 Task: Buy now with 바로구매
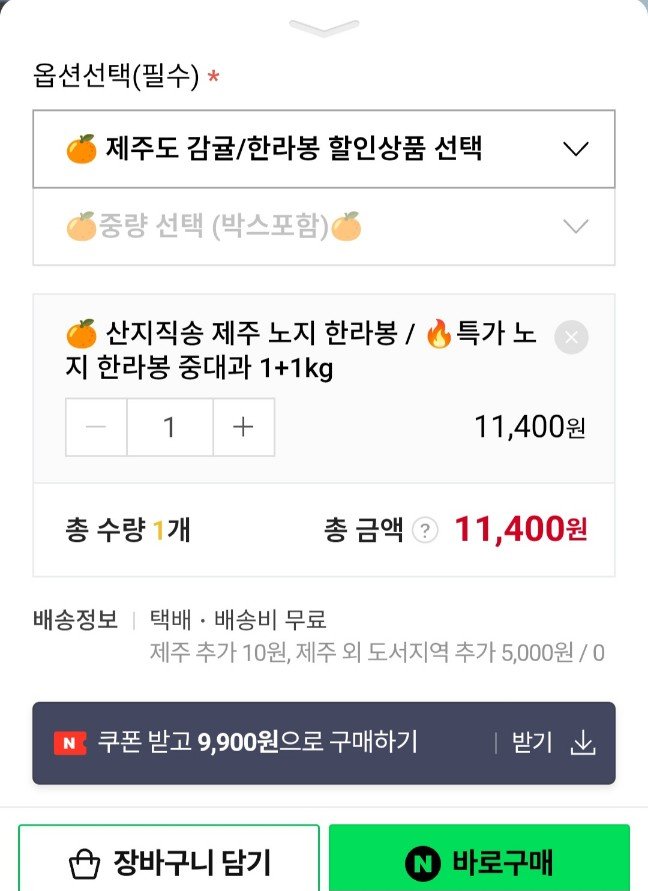[479, 862]
